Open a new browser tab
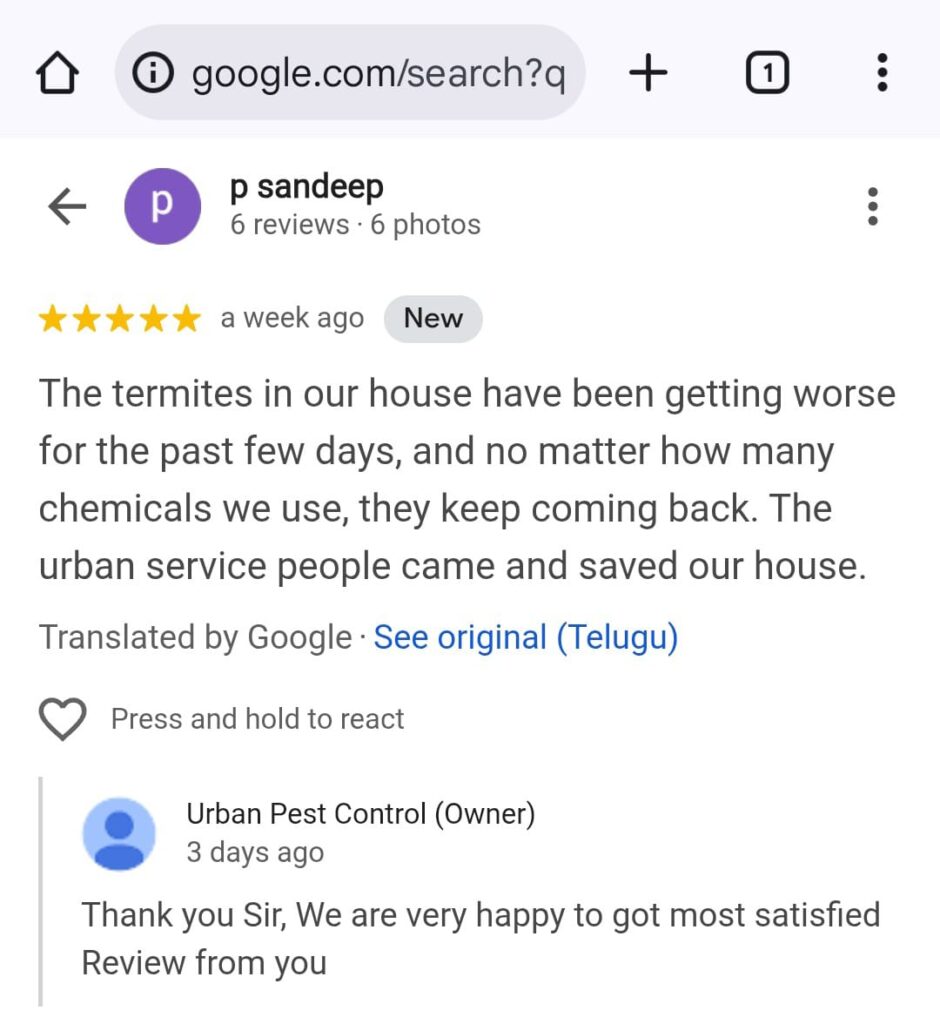The height and width of the screenshot is (1024, 940). coord(649,73)
